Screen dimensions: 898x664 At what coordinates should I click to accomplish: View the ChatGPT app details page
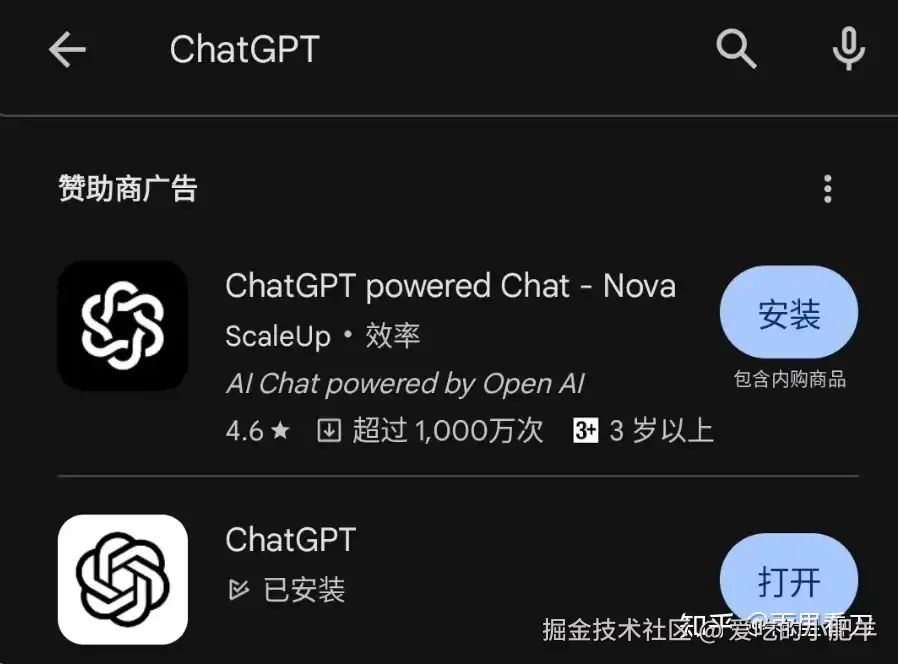[x=290, y=541]
